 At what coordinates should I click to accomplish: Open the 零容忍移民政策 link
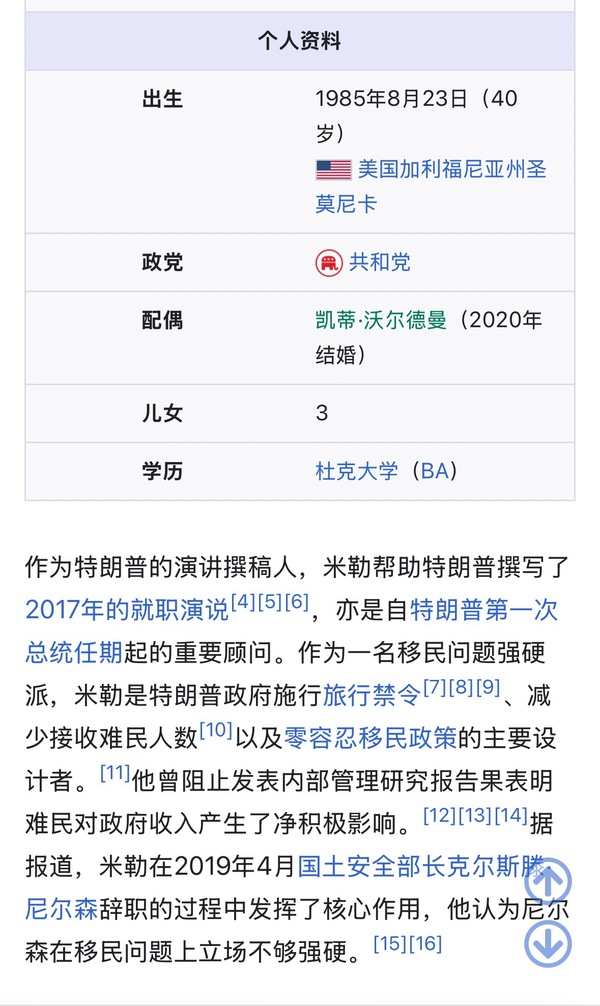point(369,738)
